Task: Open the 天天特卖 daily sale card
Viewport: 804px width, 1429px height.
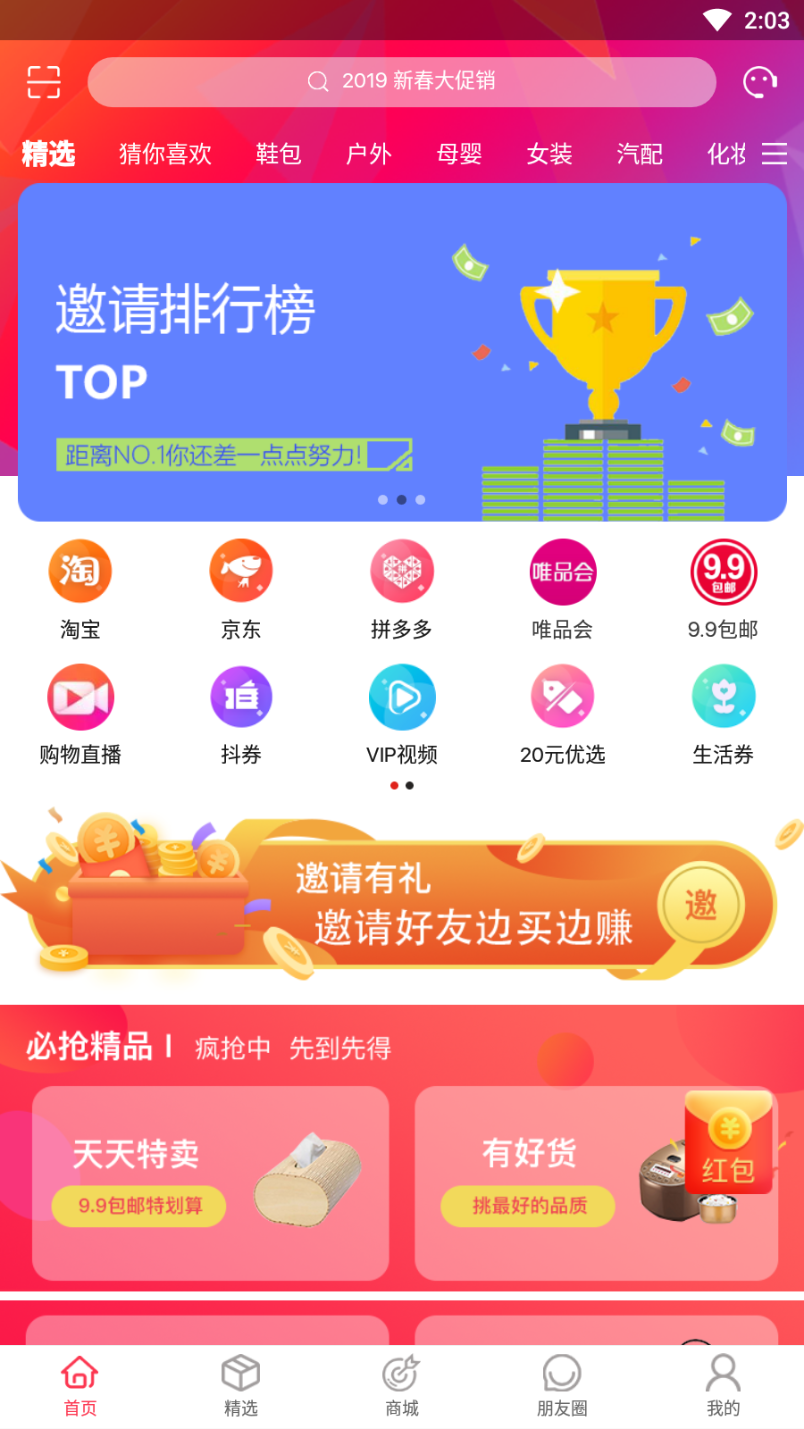Action: click(210, 1183)
